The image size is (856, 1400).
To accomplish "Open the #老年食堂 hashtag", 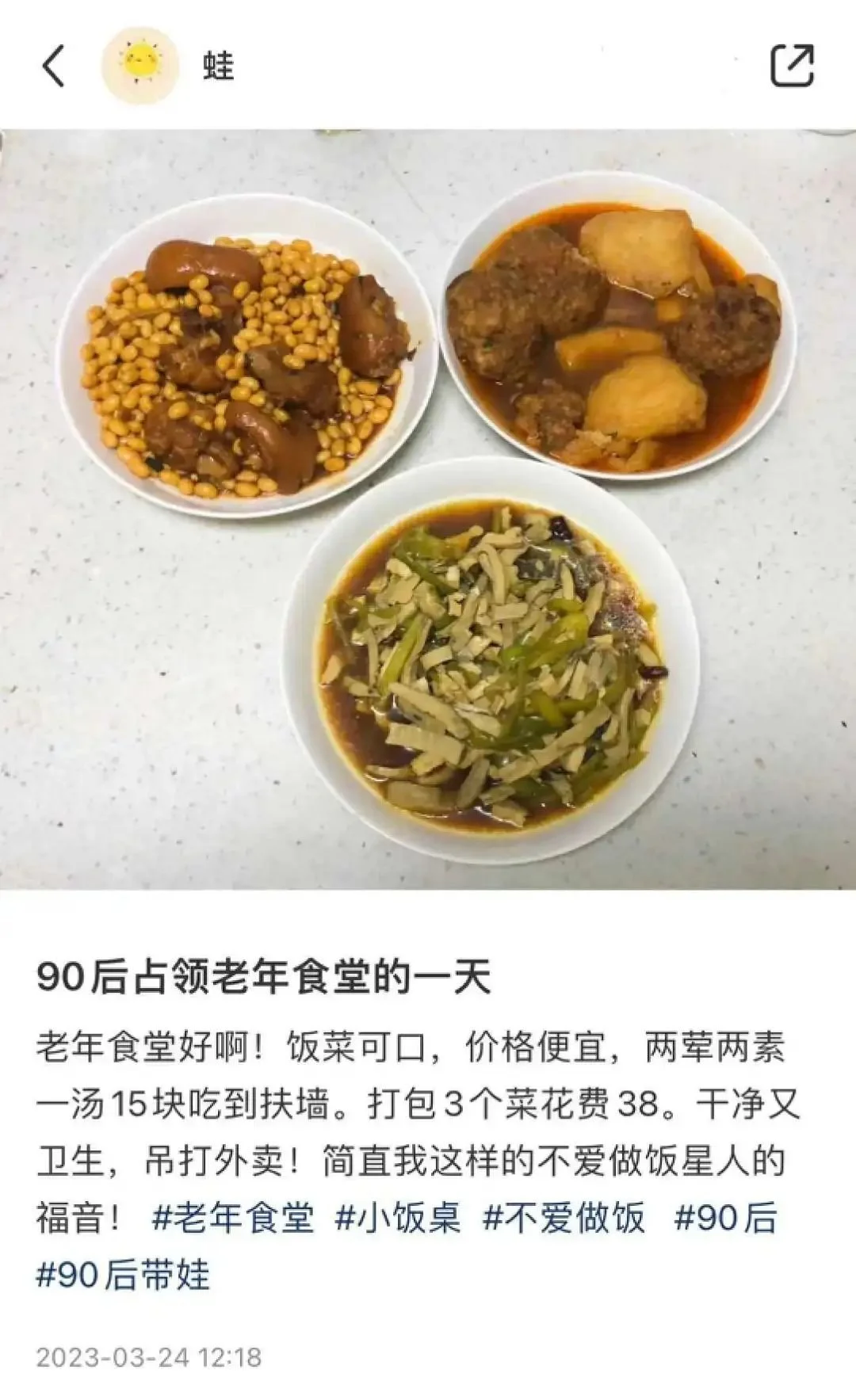I will 233,1218.
